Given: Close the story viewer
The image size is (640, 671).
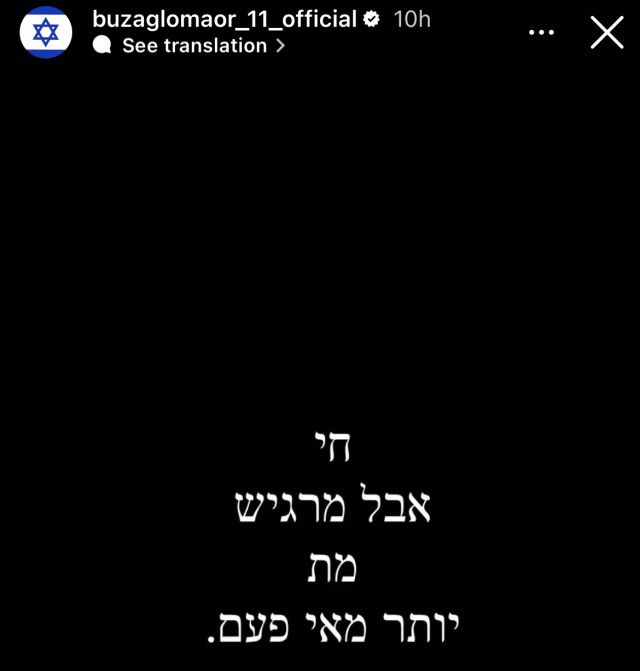Looking at the screenshot, I should (x=607, y=32).
